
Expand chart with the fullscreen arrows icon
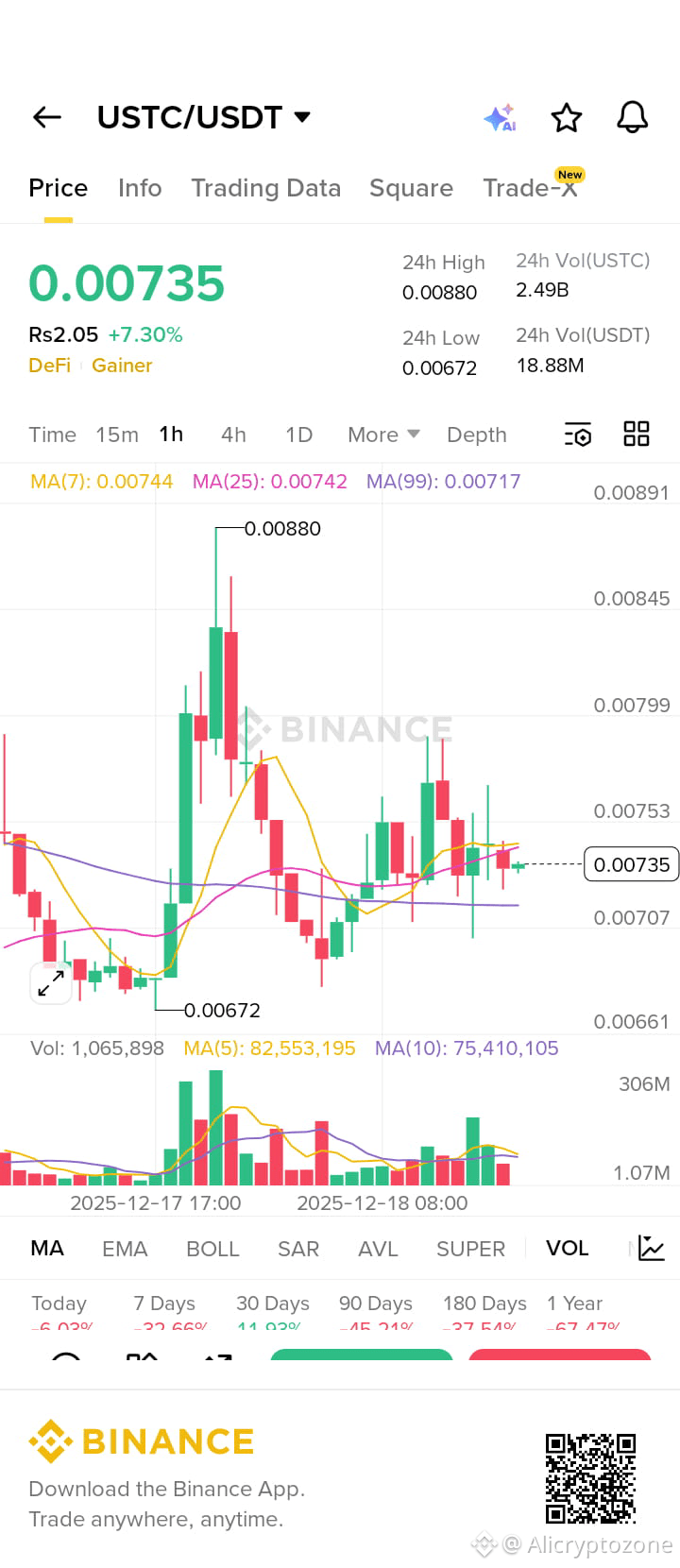pos(49,984)
